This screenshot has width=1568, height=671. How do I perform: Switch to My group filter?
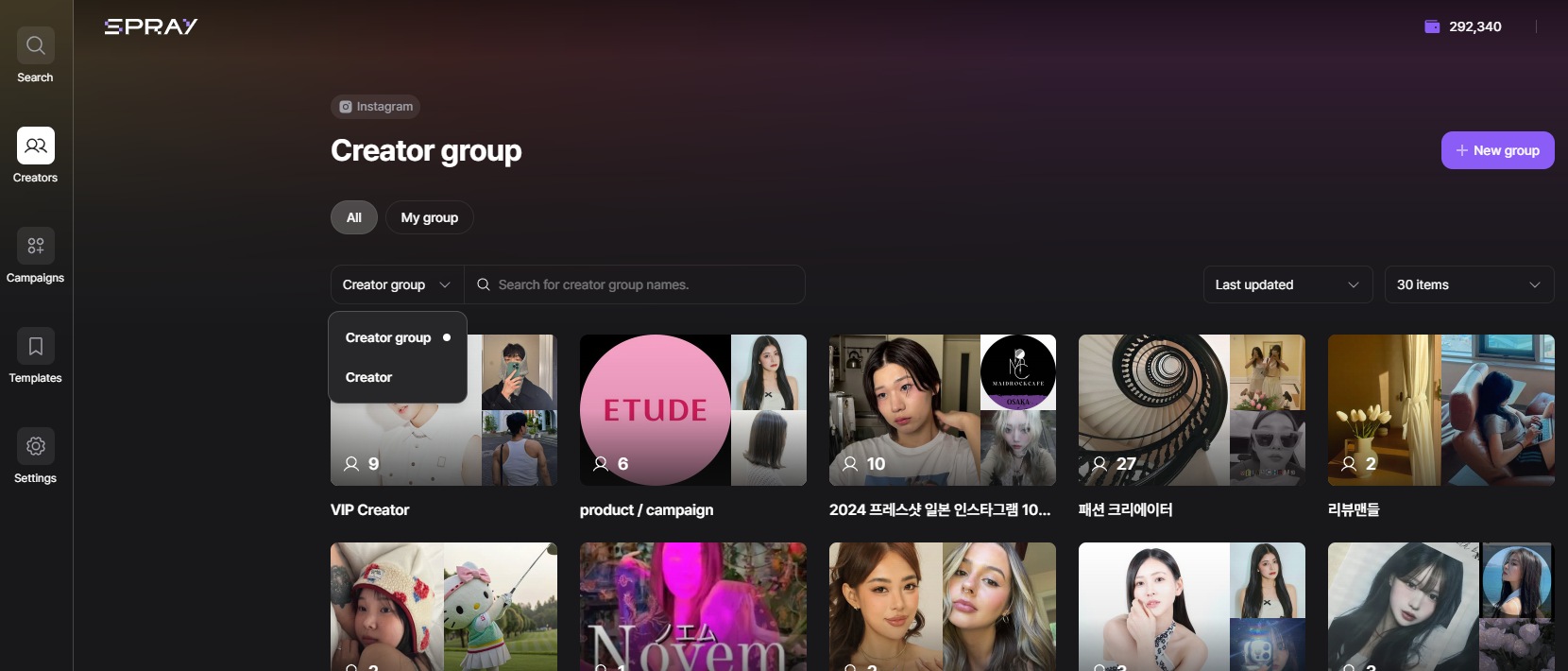(x=430, y=217)
